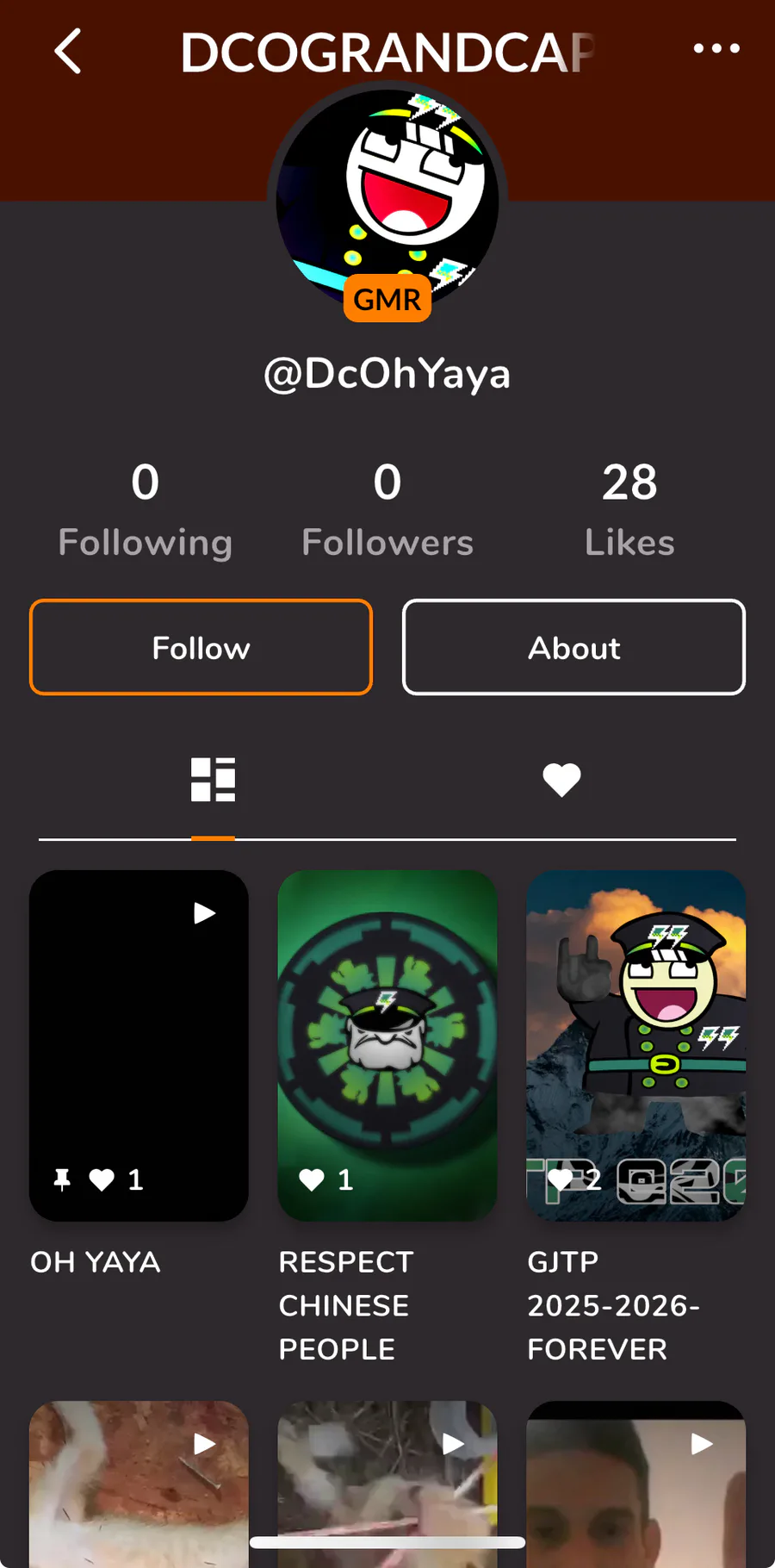Show the Followers list count
Viewport: 775px width, 1568px height.
tap(387, 508)
